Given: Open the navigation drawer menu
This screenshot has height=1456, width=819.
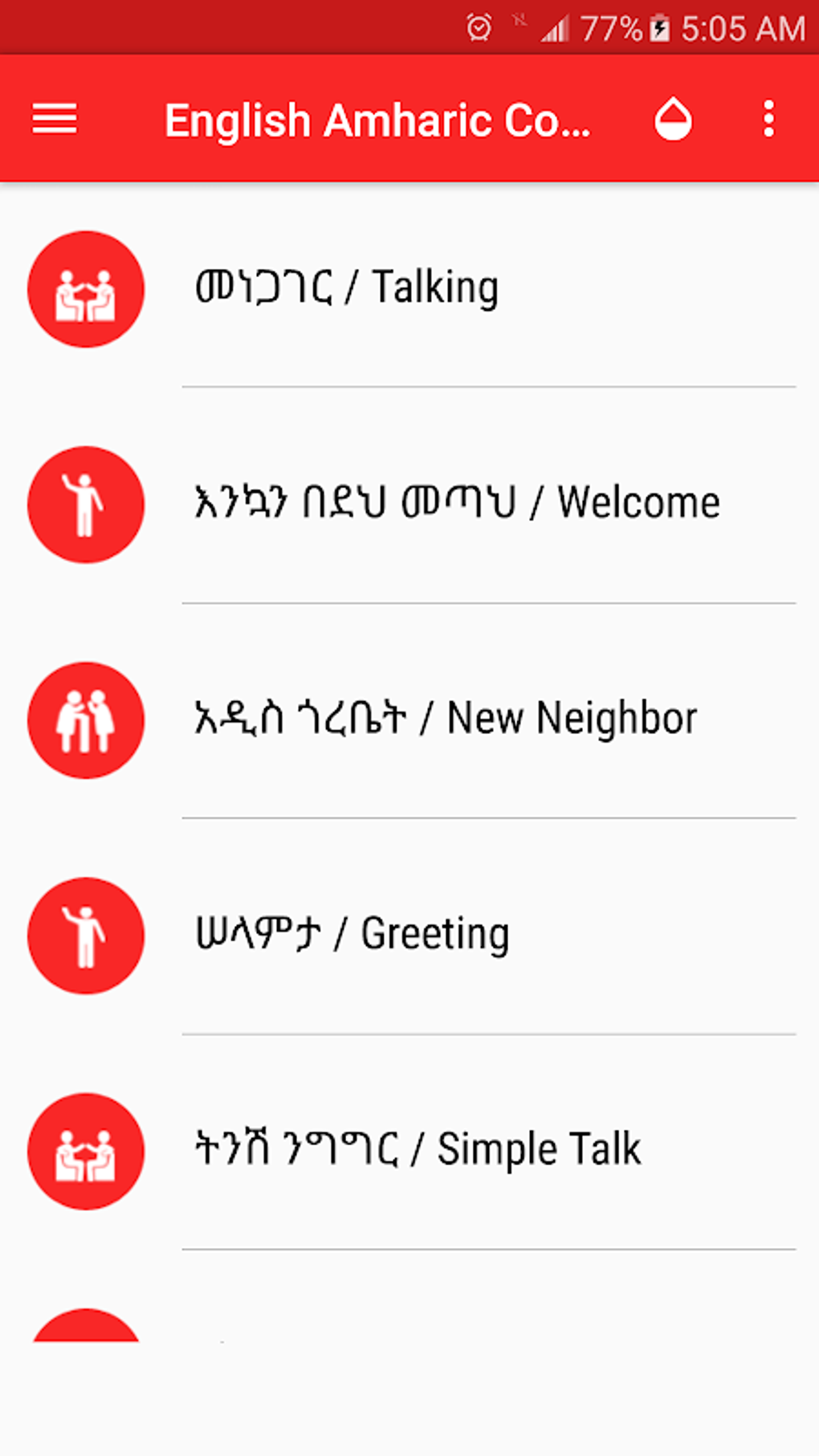Looking at the screenshot, I should (54, 120).
